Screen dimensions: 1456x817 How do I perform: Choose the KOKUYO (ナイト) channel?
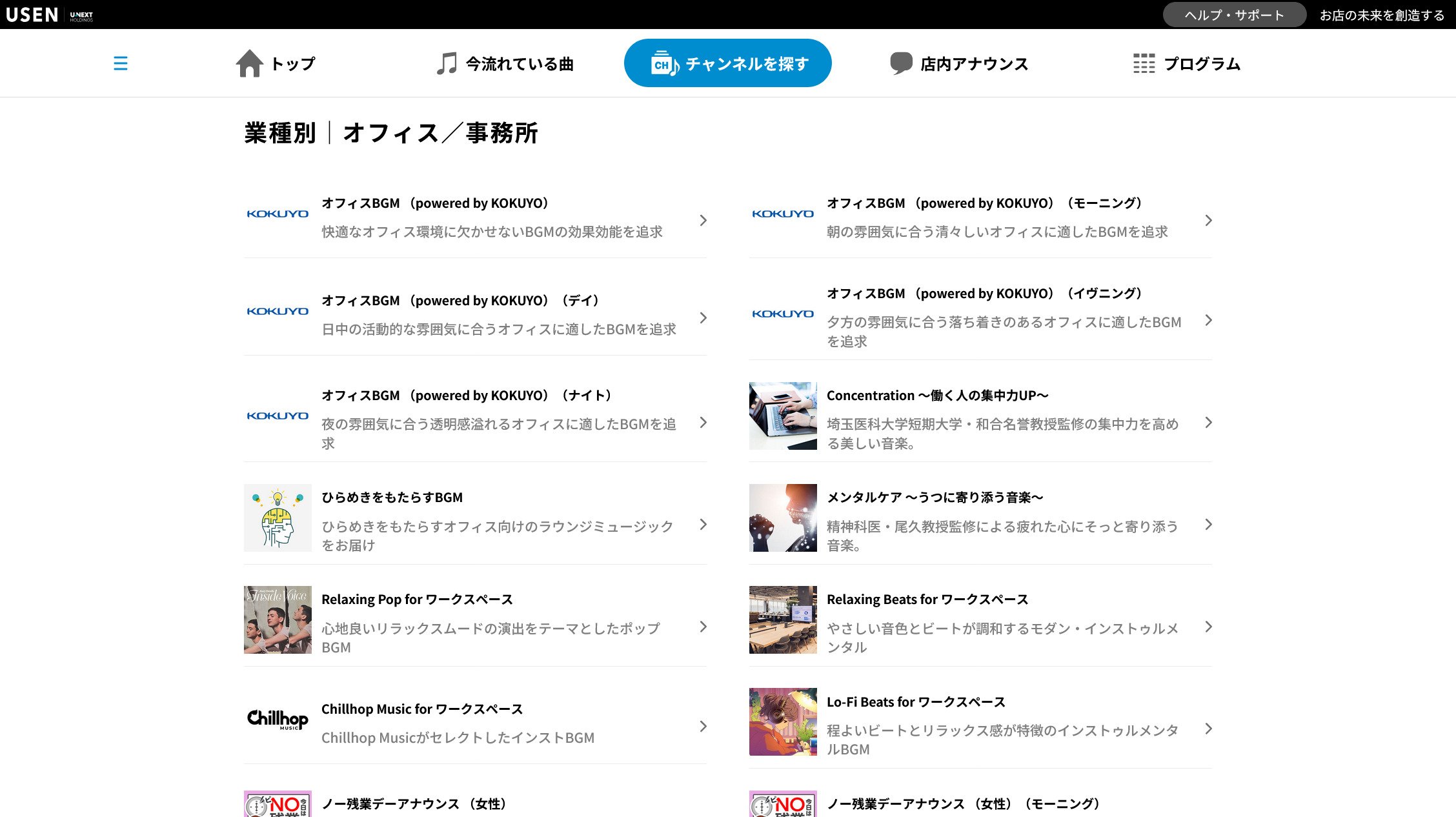(x=475, y=418)
